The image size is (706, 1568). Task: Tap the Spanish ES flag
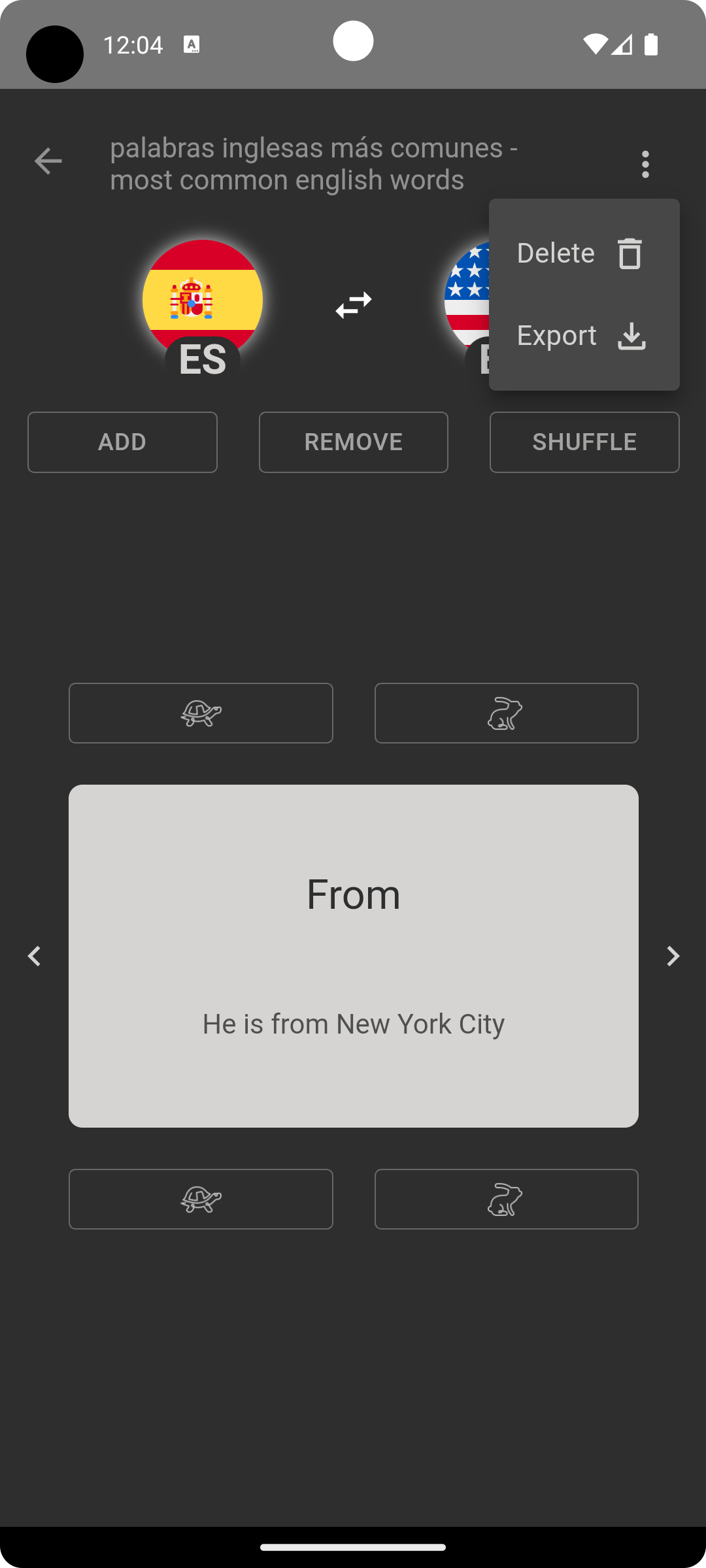tap(203, 301)
